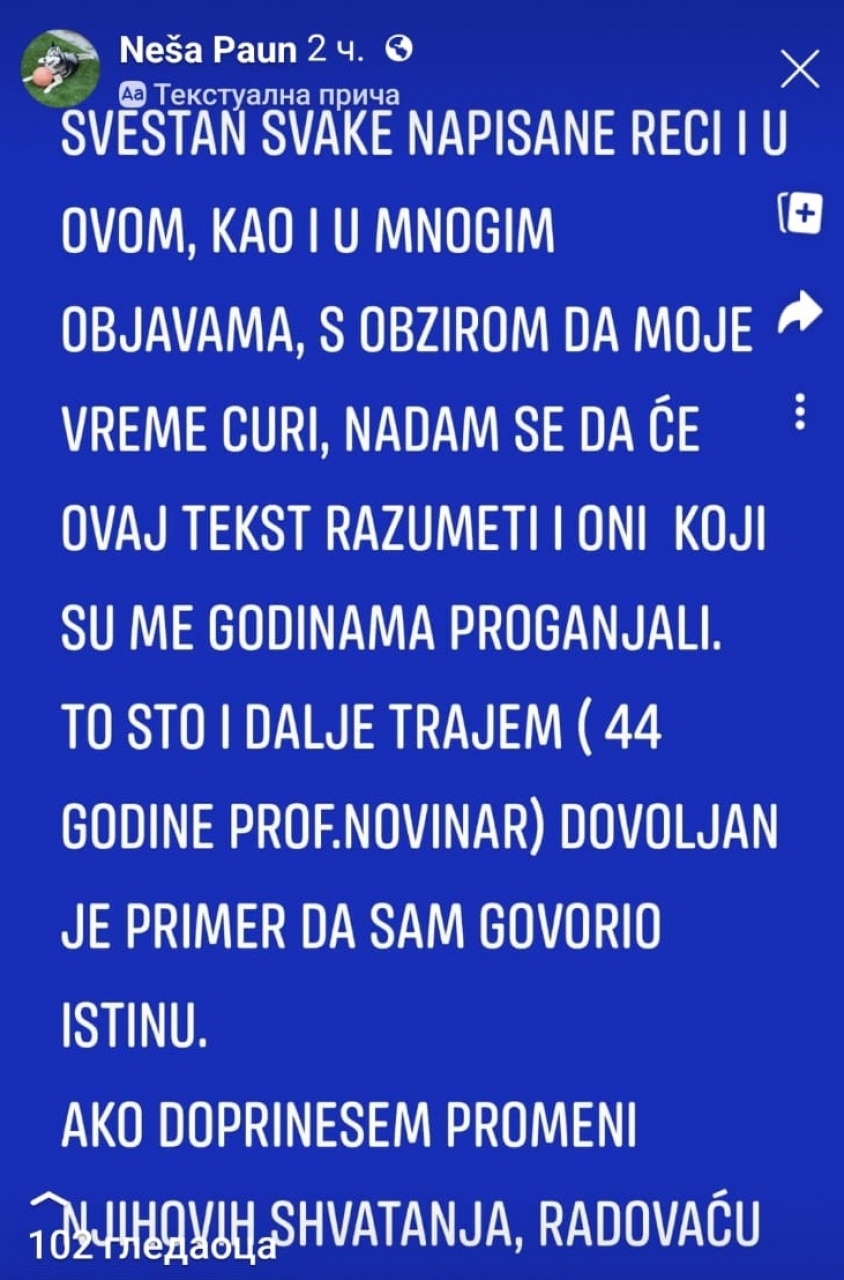The image size is (844, 1280).
Task: Open Neša Paun's profile picture
Action: [x=61, y=68]
